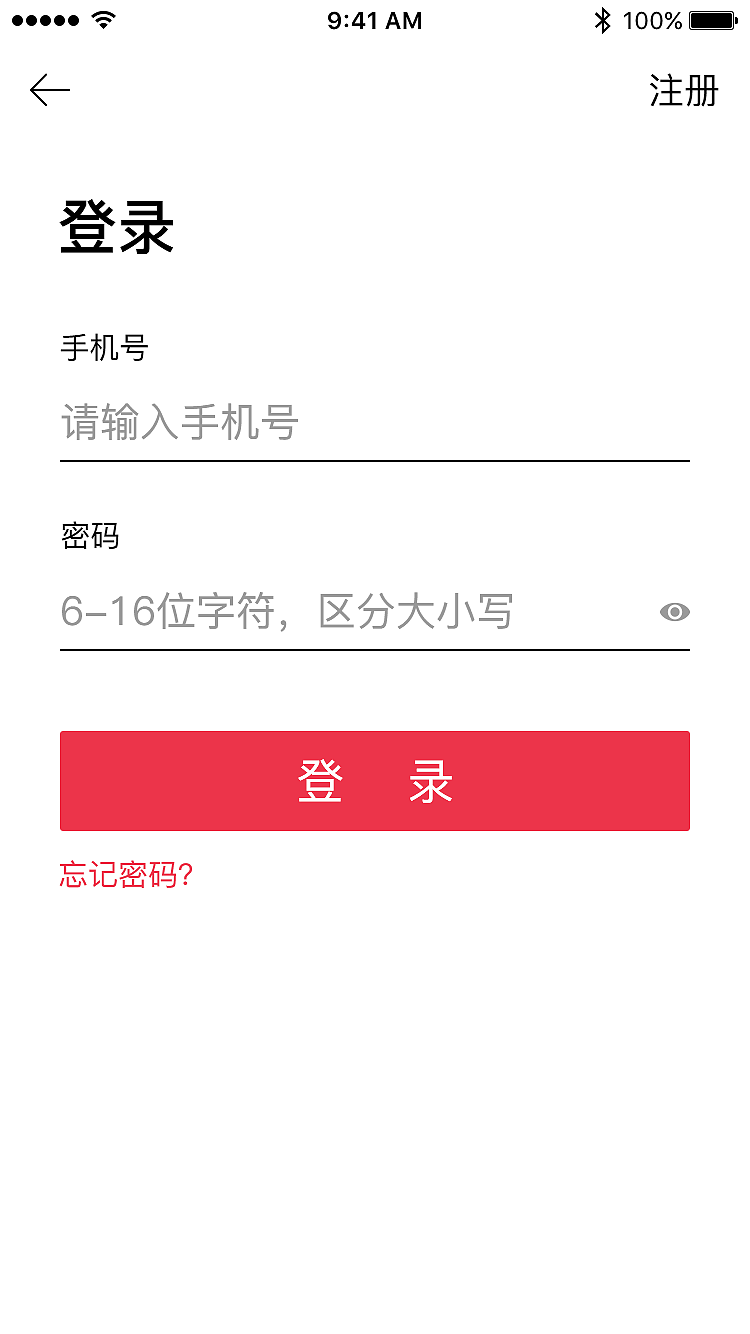The height and width of the screenshot is (1334, 750).
Task: Click the 100% battery percentage label
Action: 655,19
